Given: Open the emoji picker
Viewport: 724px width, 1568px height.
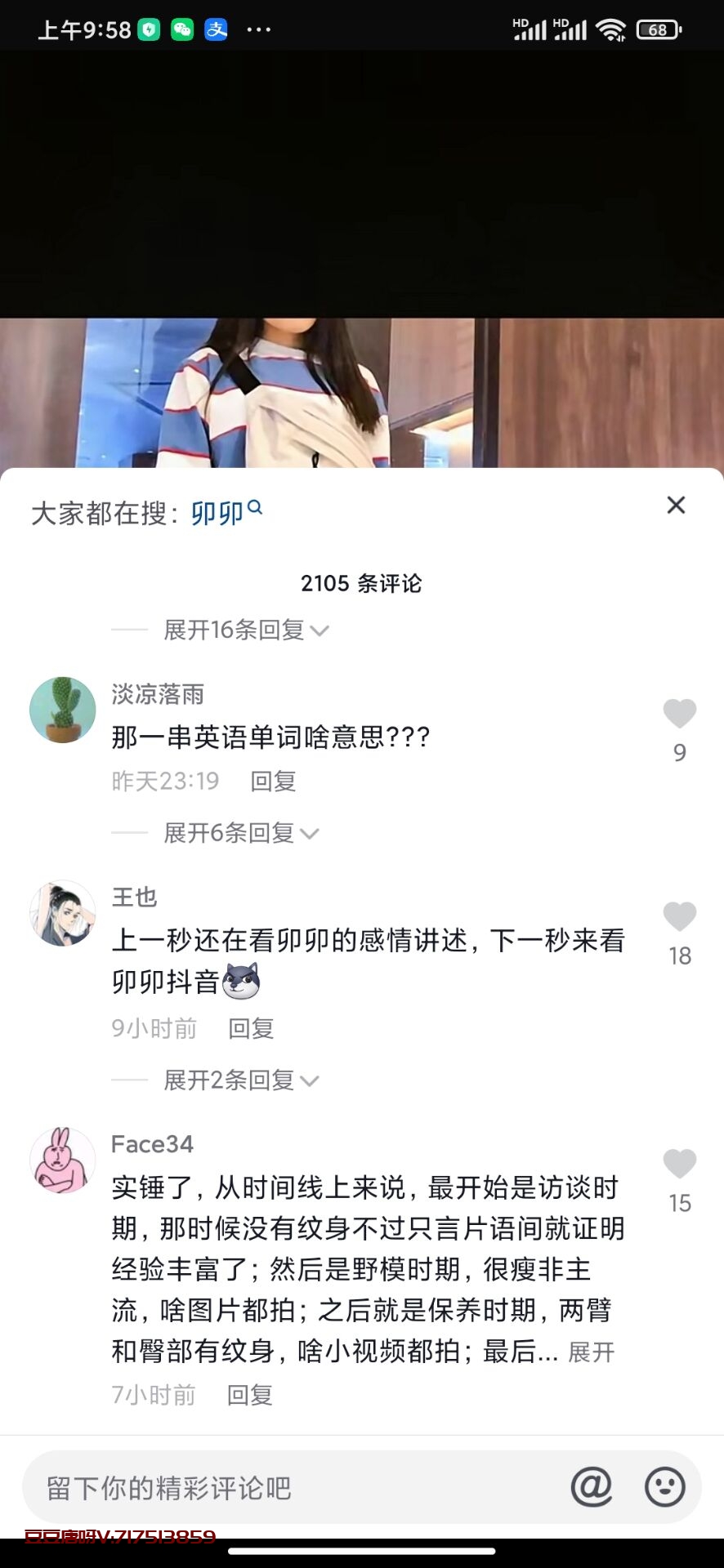Looking at the screenshot, I should (x=665, y=1487).
